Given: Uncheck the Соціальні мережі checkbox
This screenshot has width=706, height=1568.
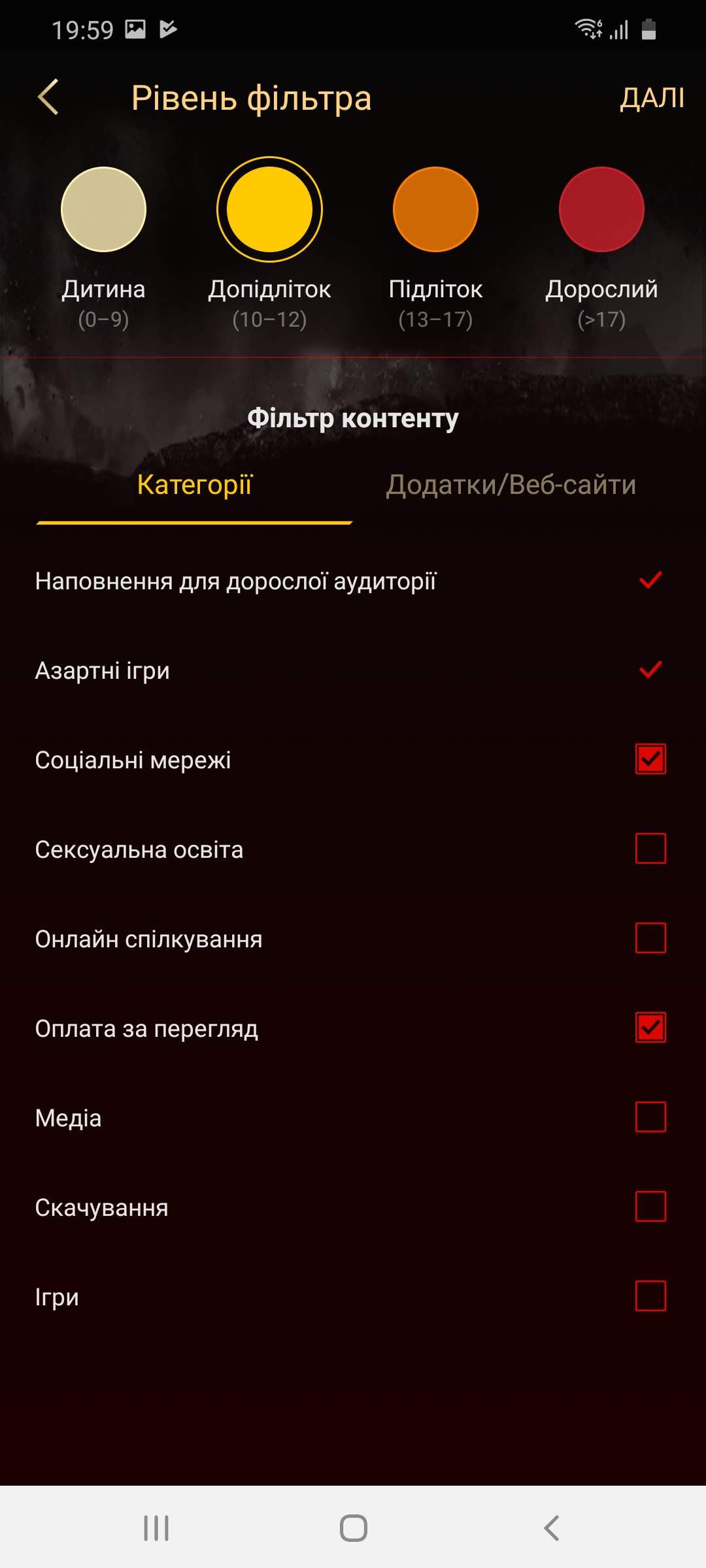Looking at the screenshot, I should coord(650,759).
